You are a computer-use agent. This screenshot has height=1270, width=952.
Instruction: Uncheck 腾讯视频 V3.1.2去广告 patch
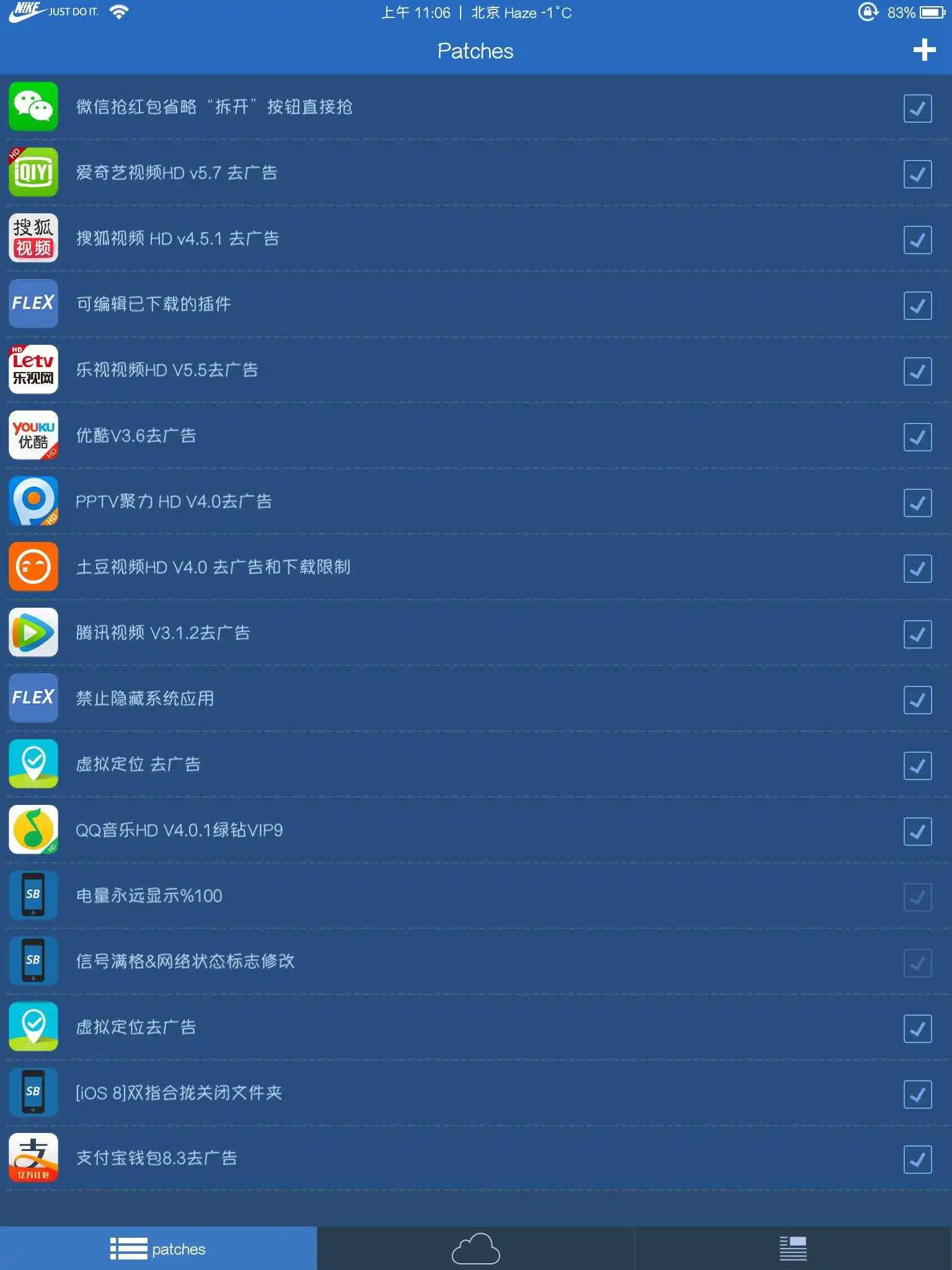click(917, 634)
